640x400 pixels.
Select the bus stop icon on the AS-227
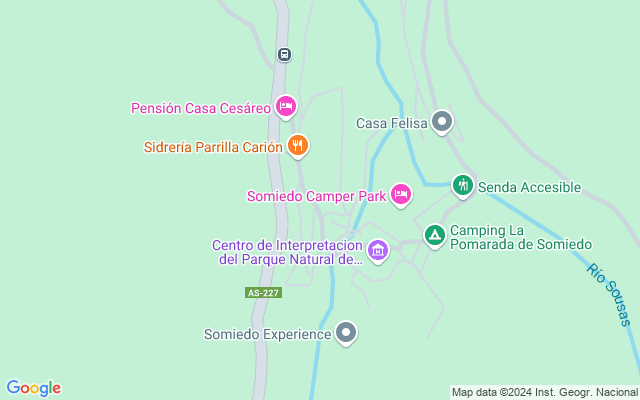pos(285,54)
